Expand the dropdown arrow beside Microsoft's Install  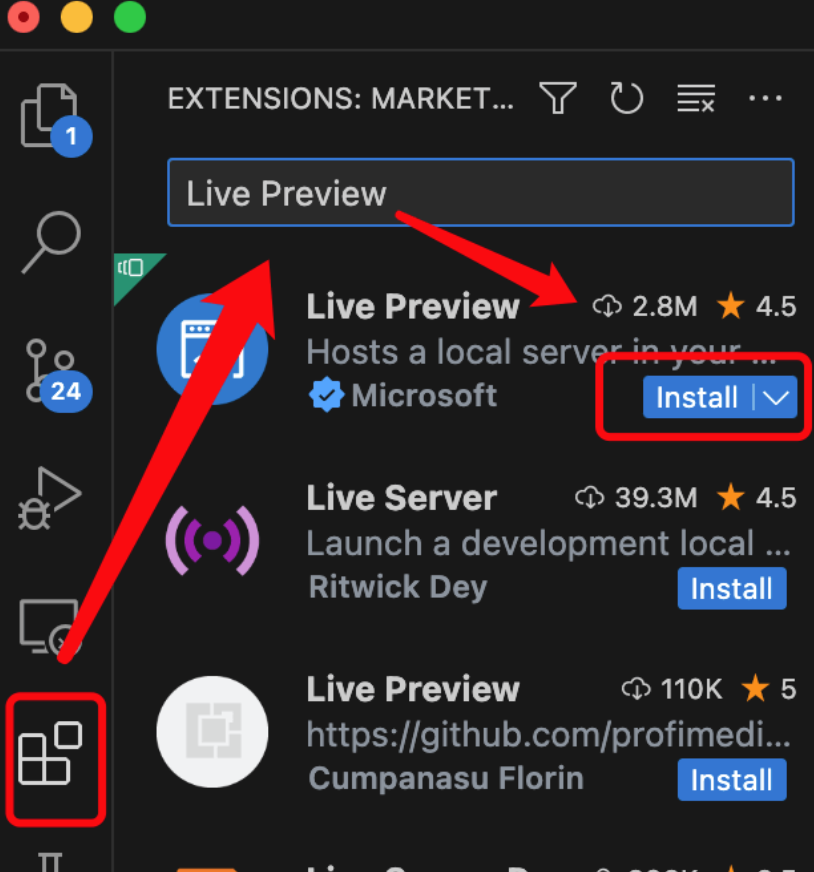(x=776, y=397)
